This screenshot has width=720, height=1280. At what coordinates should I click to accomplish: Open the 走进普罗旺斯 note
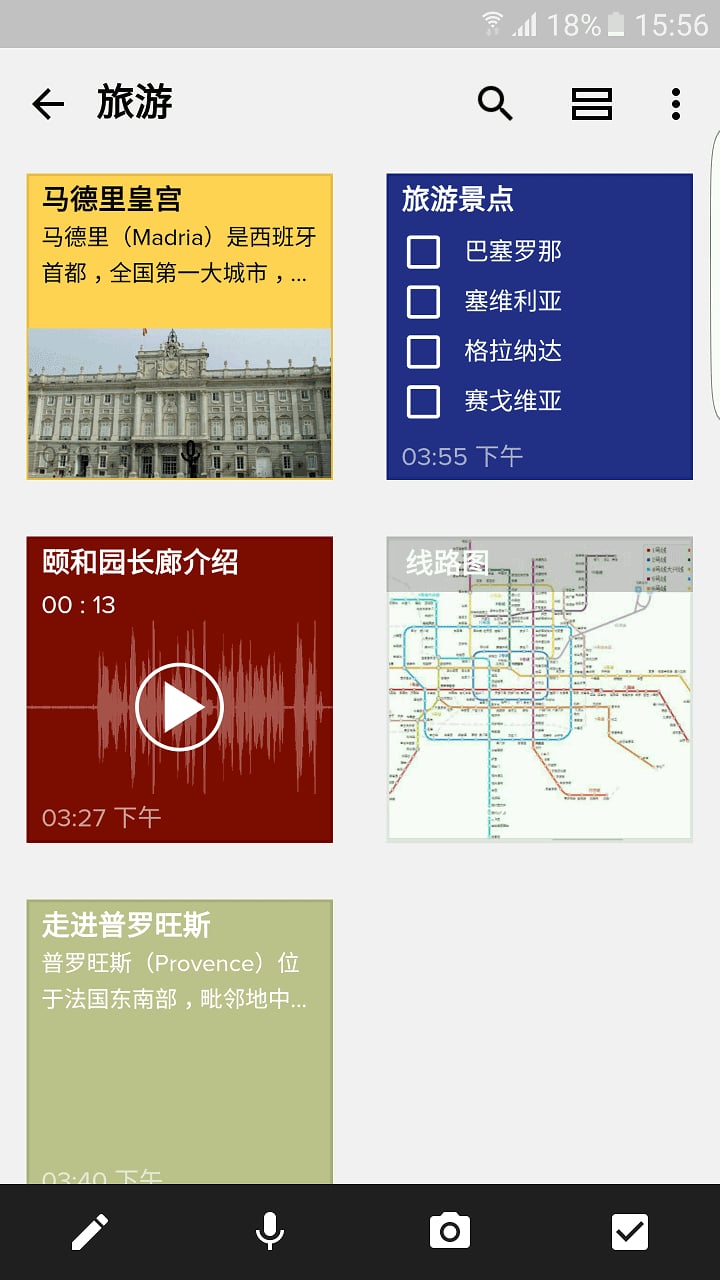pyautogui.click(x=180, y=1041)
